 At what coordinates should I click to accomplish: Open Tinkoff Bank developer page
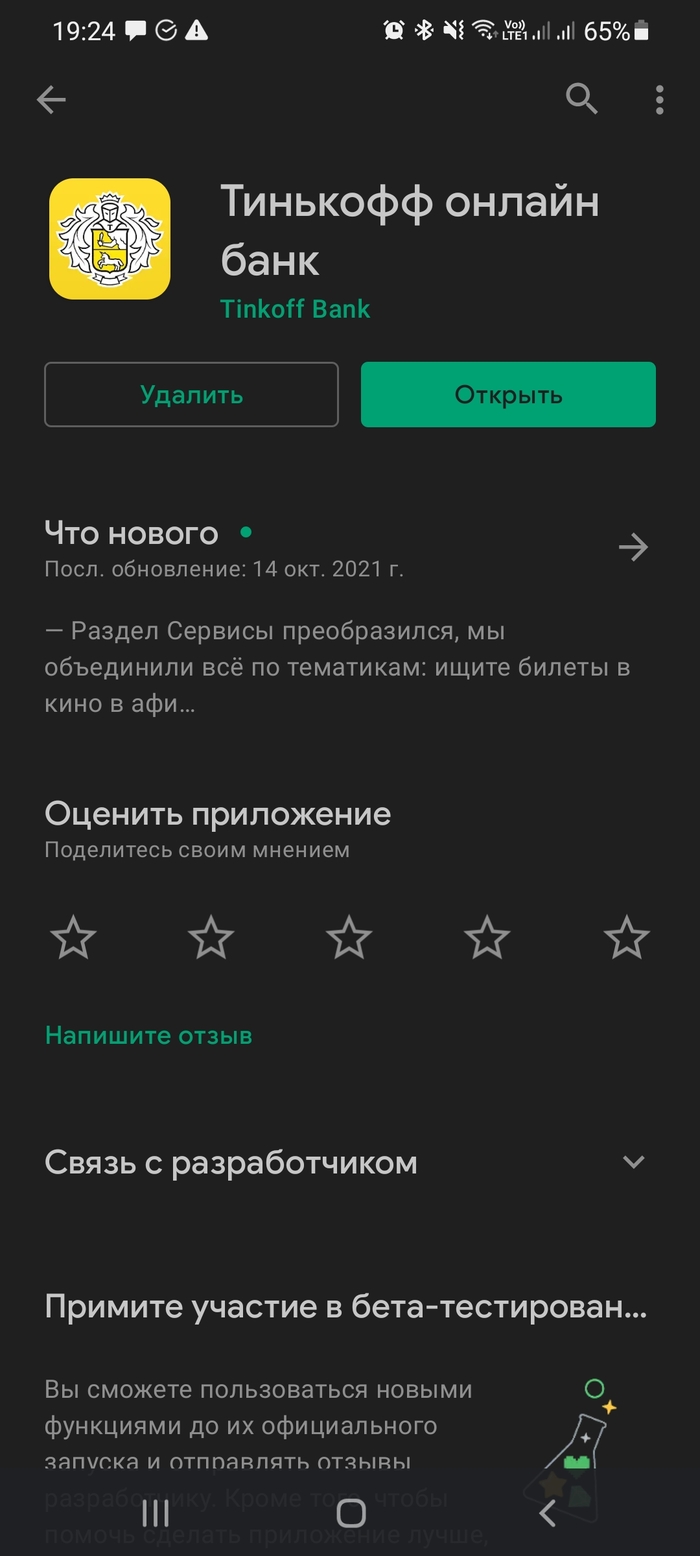click(x=295, y=308)
